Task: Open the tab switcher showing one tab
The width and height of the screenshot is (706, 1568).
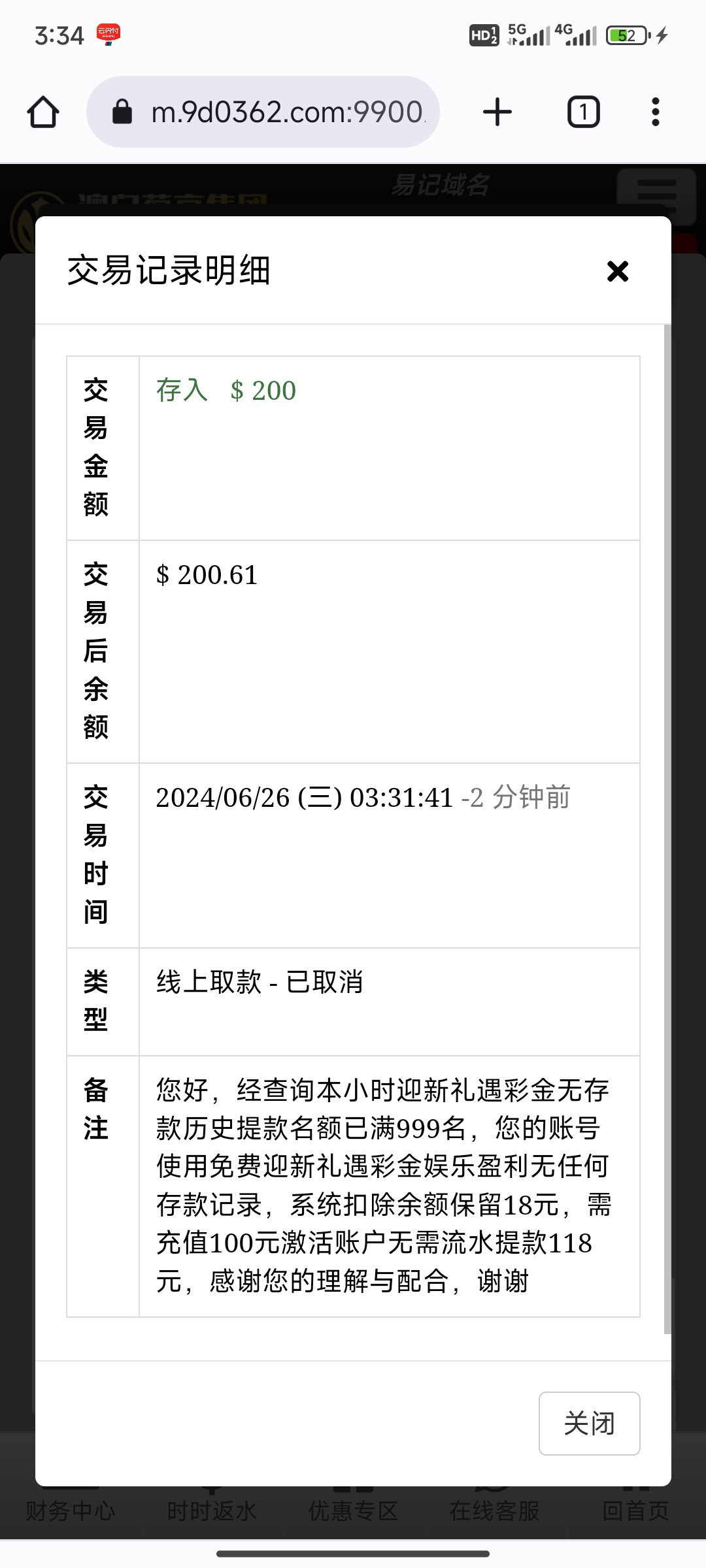Action: (x=582, y=111)
